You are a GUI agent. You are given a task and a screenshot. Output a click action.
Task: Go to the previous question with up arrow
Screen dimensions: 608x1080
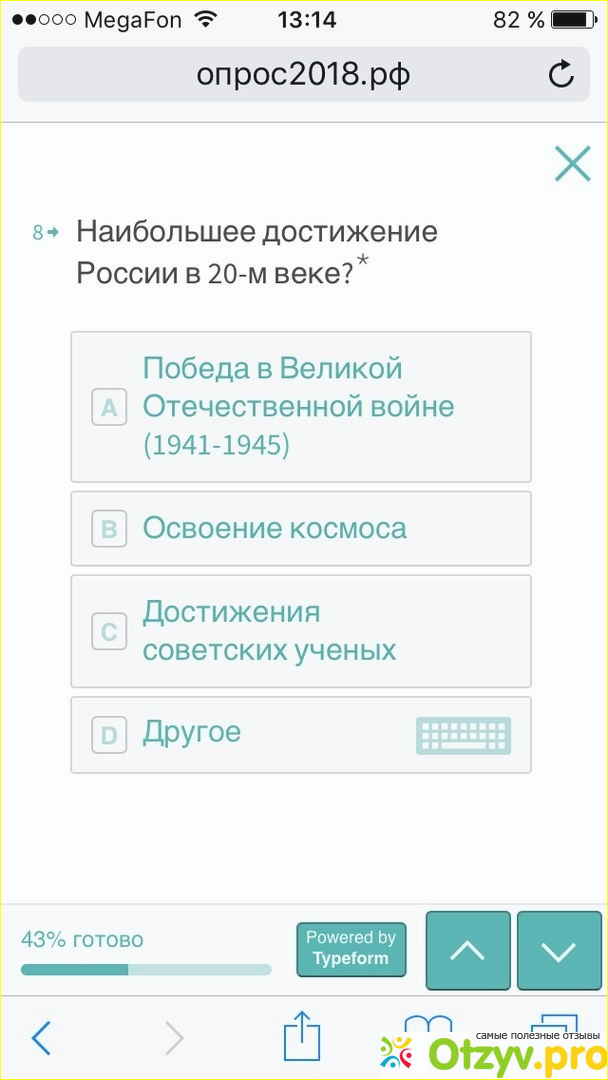[467, 951]
